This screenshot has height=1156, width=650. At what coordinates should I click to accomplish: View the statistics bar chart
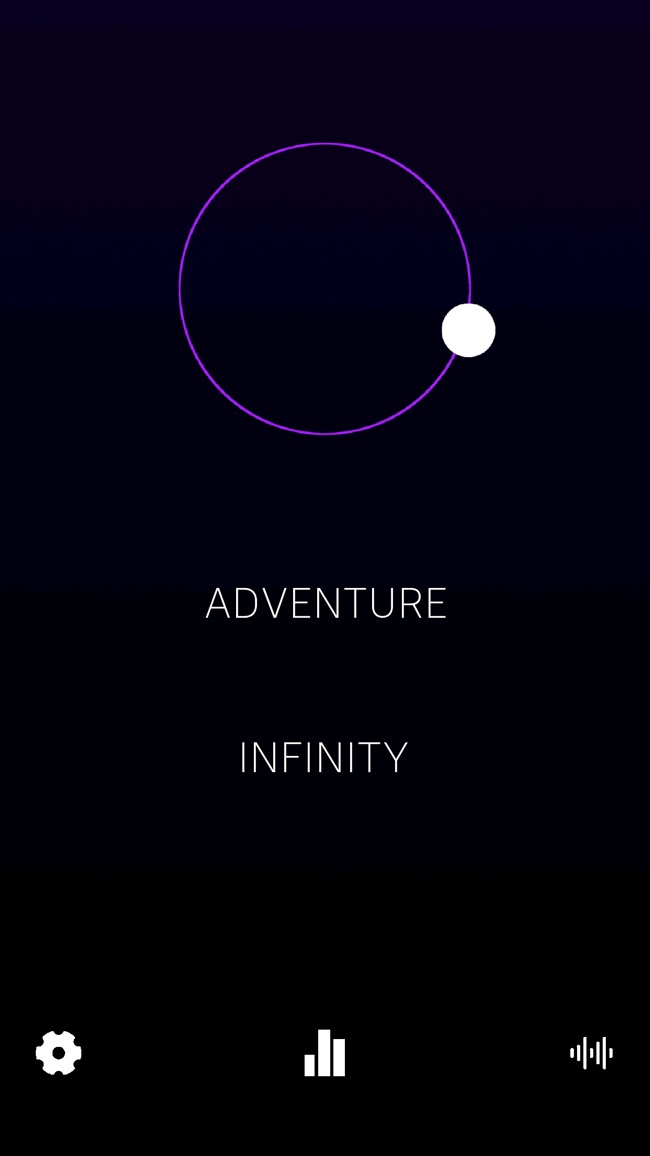[325, 1053]
